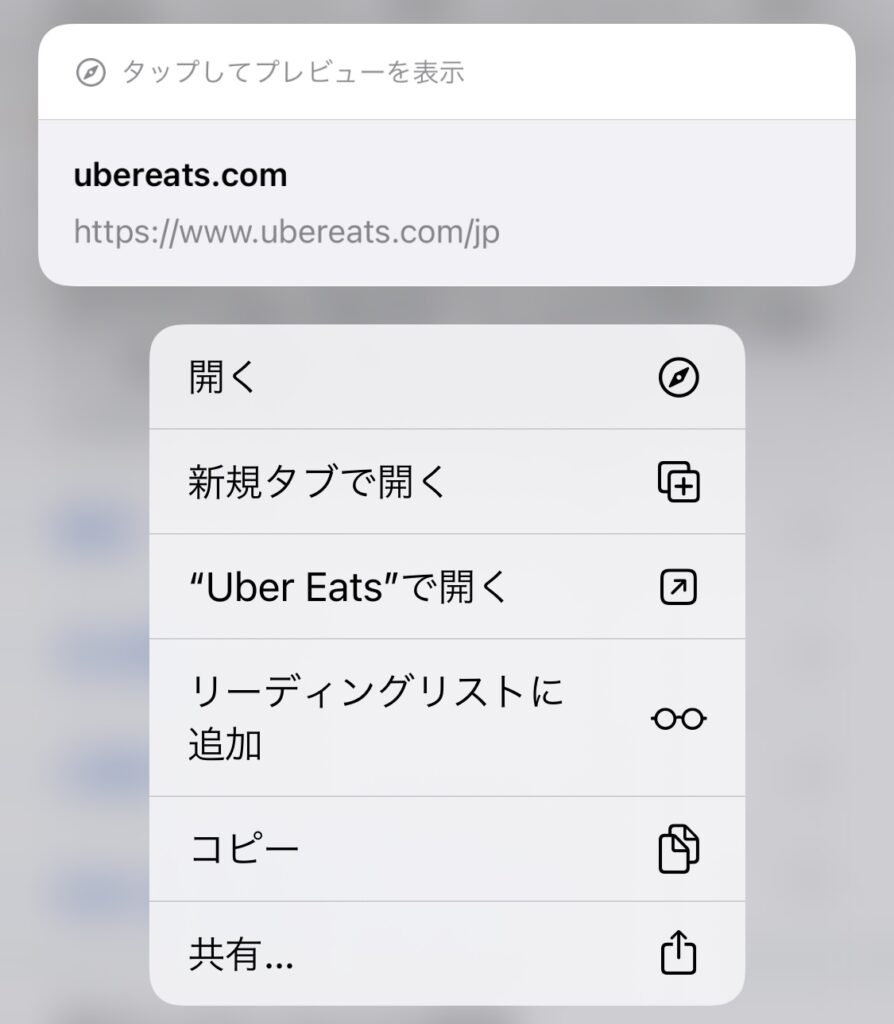Screen dimensions: 894x1024
Task: Tap the share sheet icon beside 共有...
Action: pos(679,952)
